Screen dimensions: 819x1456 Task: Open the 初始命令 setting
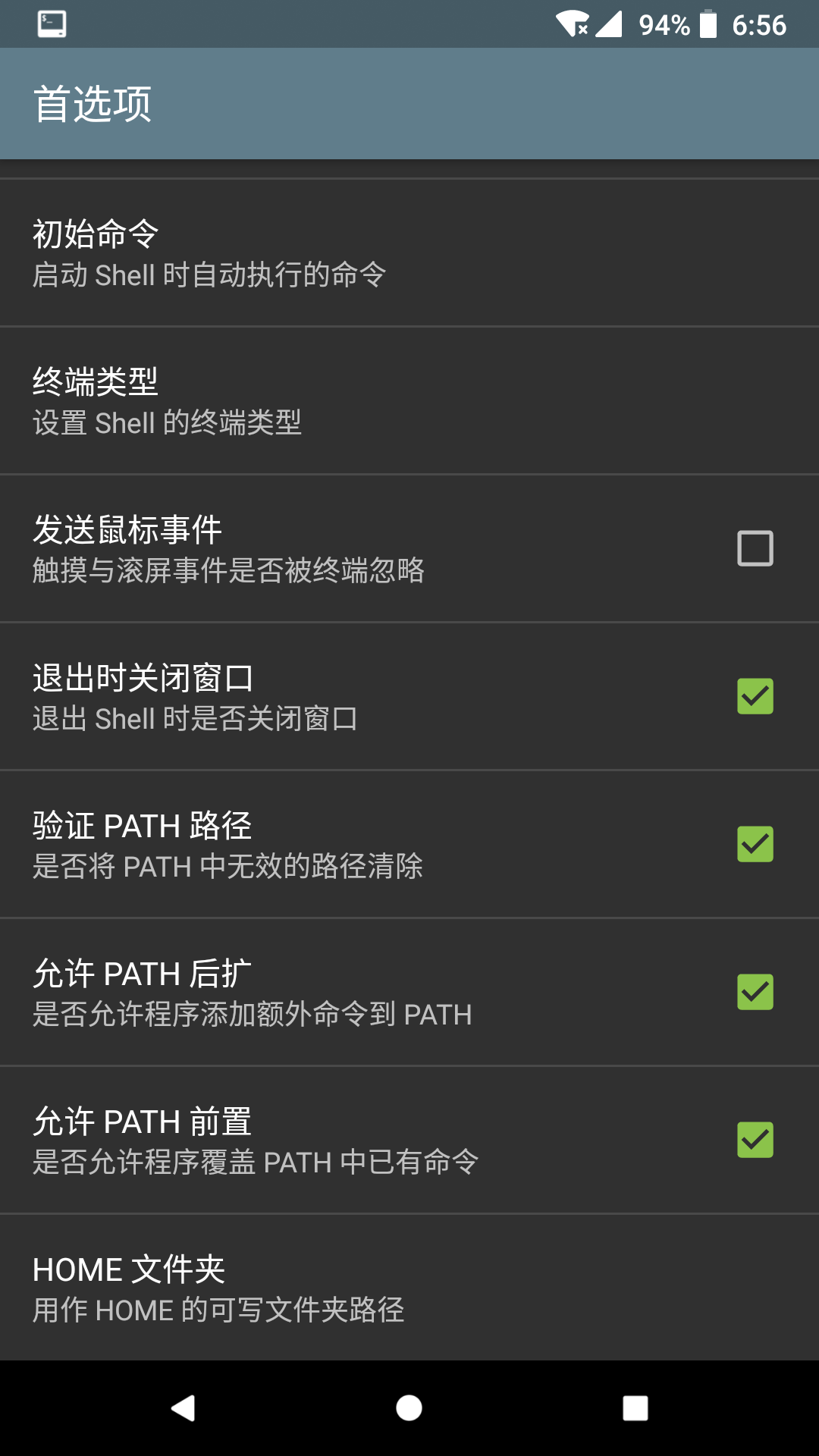409,253
